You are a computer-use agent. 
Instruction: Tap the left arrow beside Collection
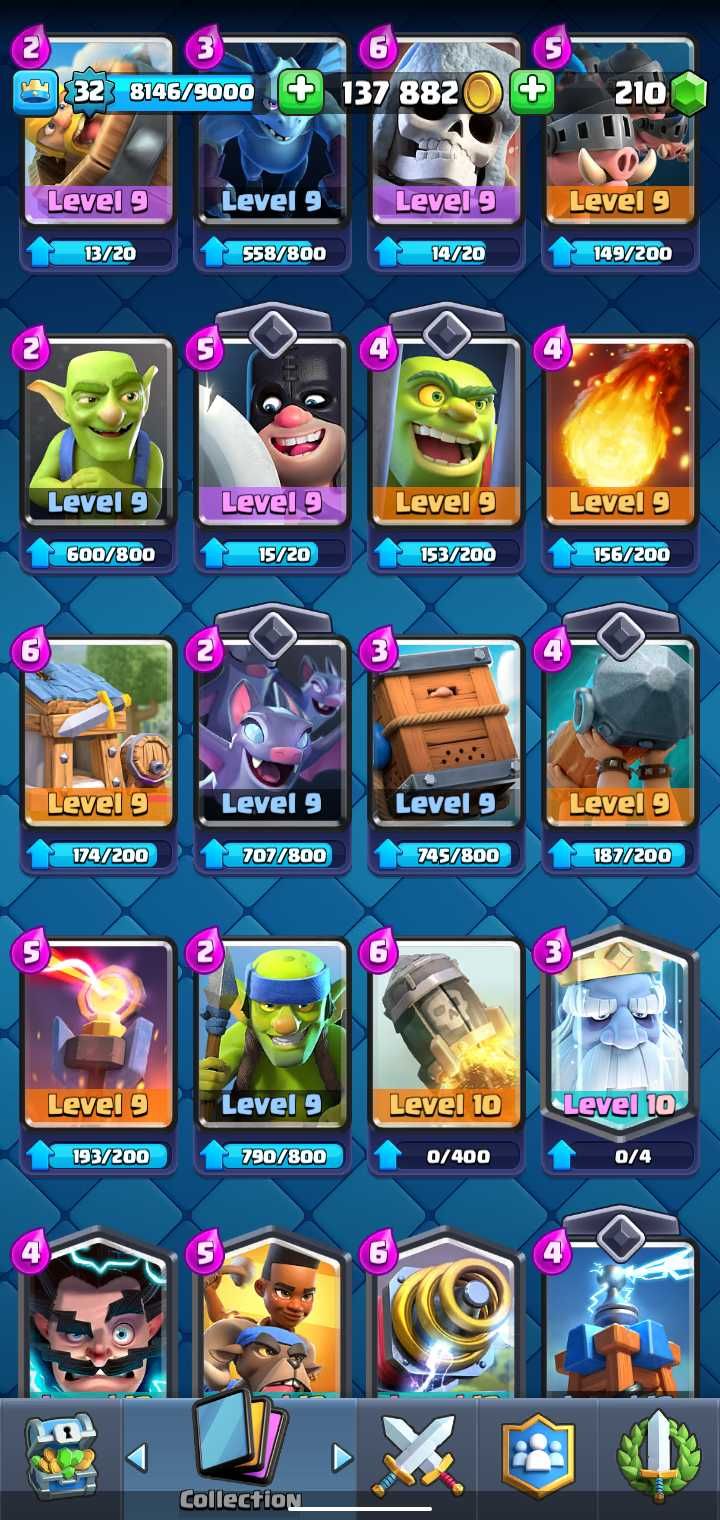(x=136, y=1457)
